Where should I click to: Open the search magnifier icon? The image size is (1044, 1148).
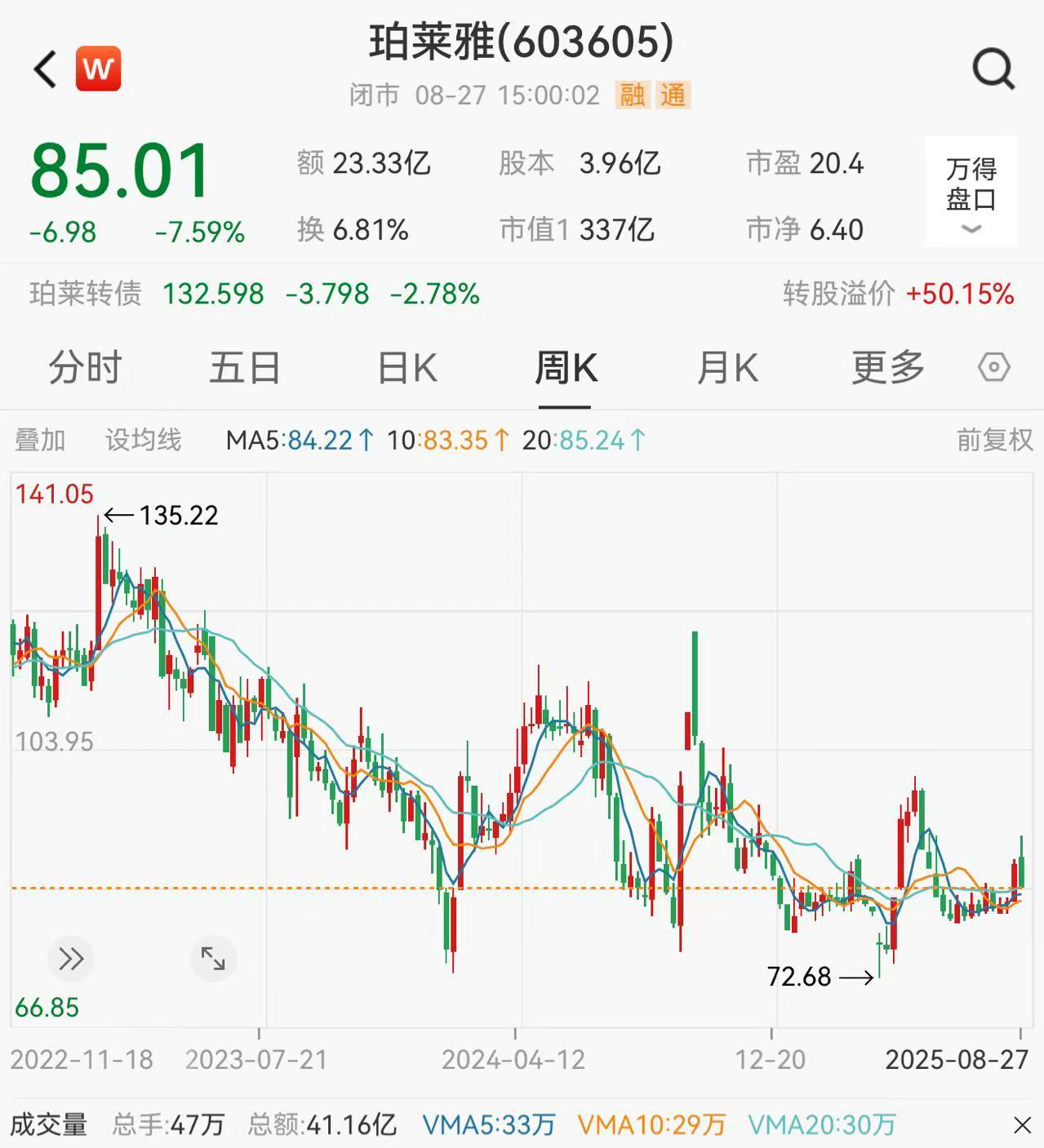(993, 69)
